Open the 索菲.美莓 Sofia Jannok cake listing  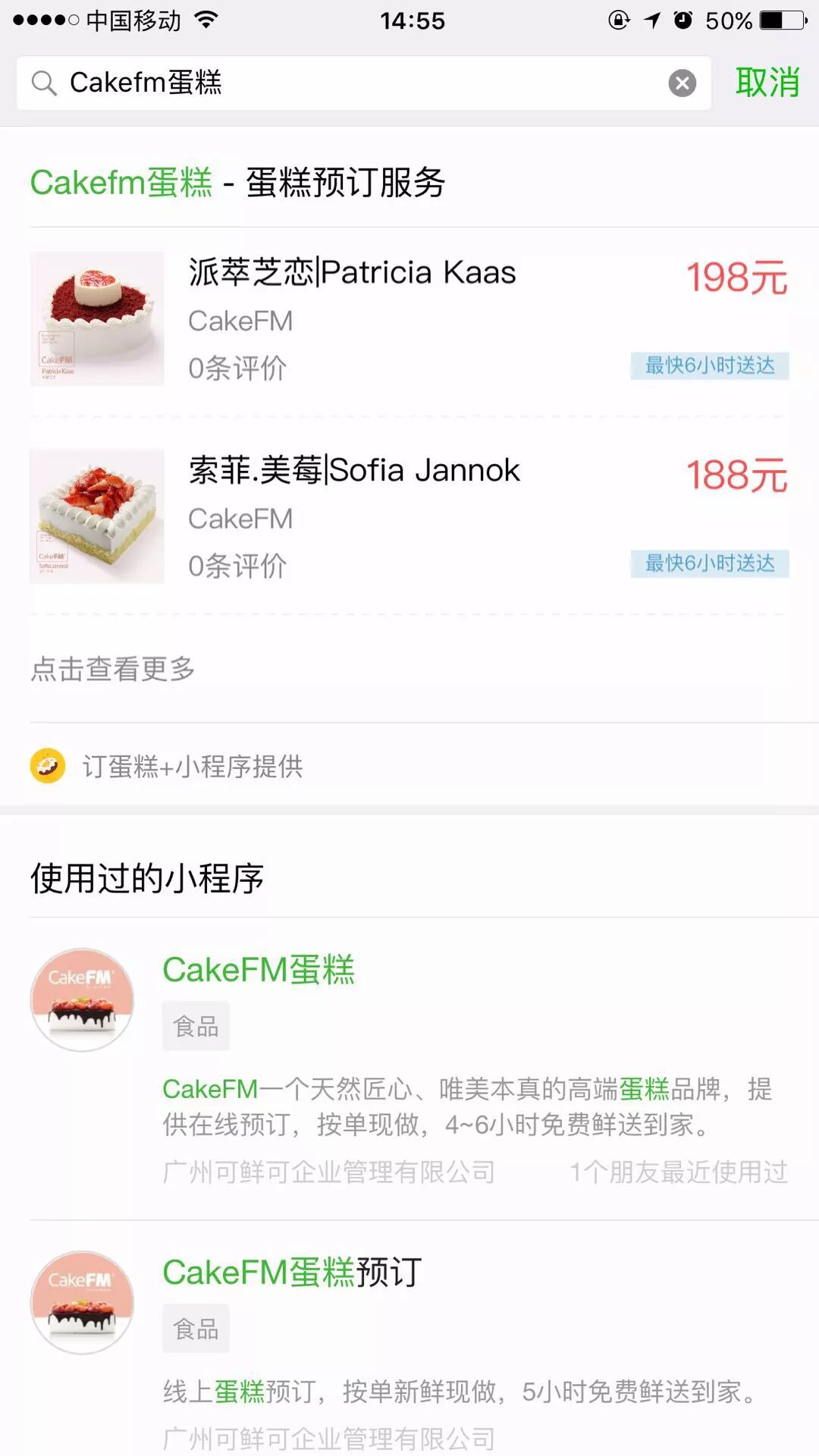(x=409, y=516)
